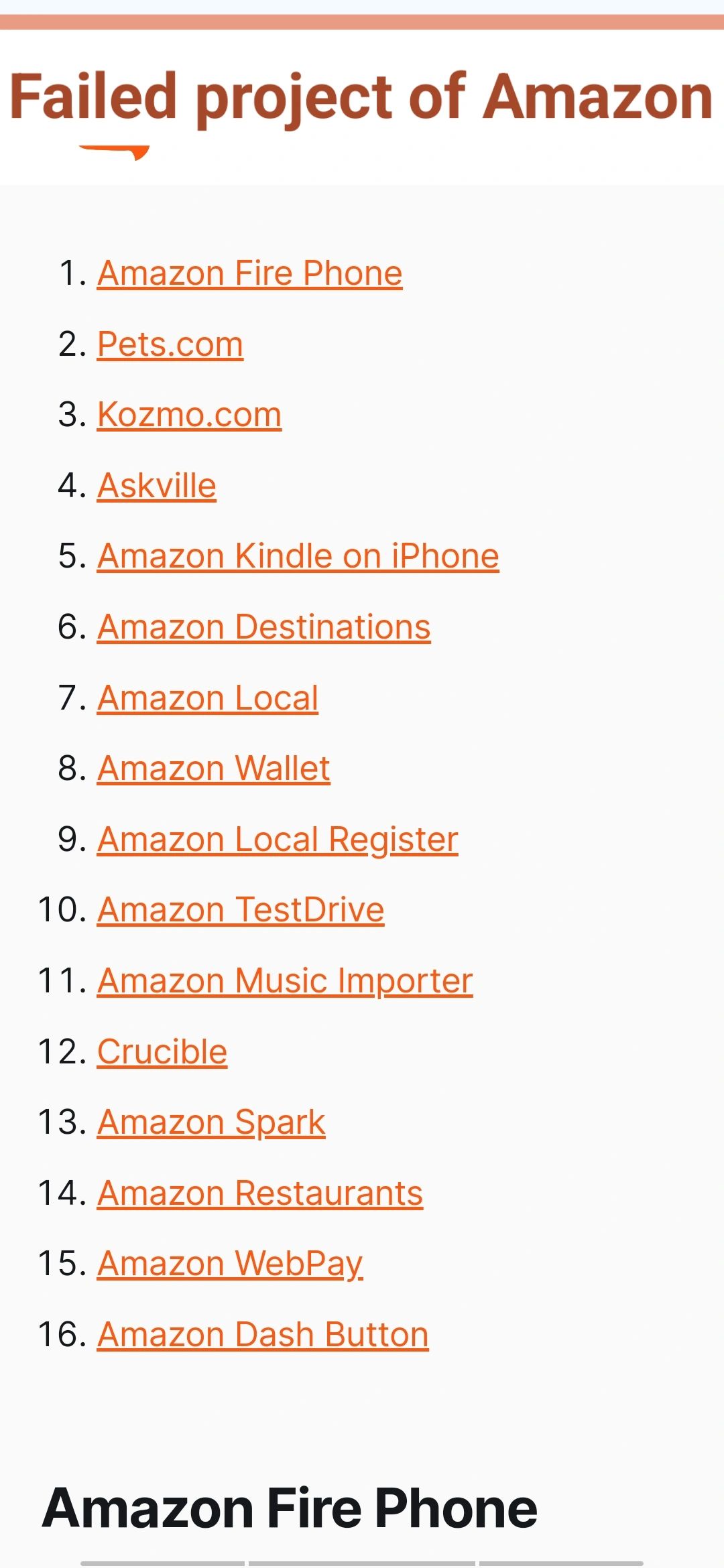Tap the Amazon Music Importer link
Image resolution: width=724 pixels, height=1568 pixels.
(285, 981)
